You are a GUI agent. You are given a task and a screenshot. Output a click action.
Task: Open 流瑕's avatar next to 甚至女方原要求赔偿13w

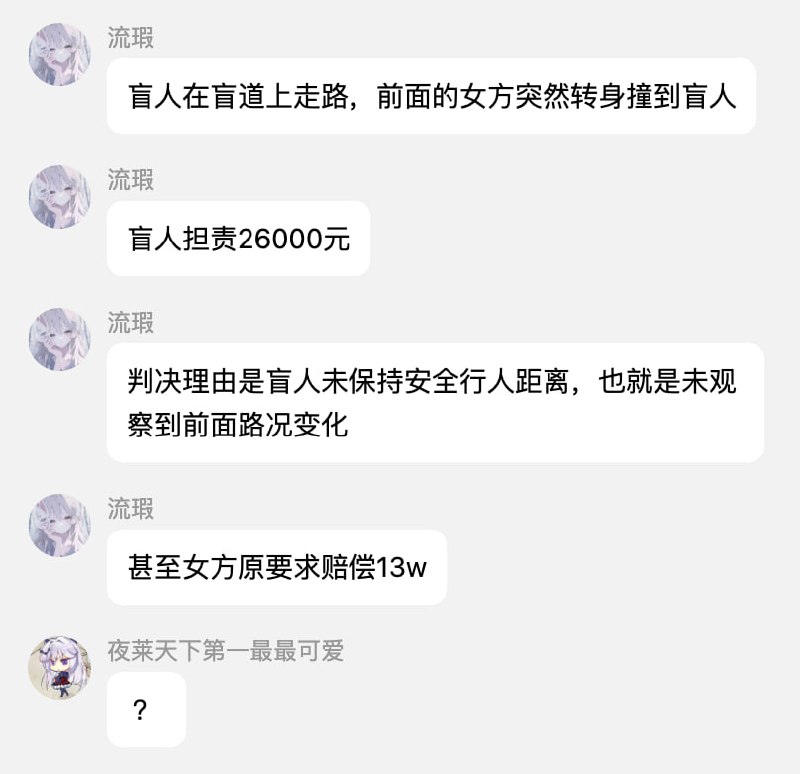pos(60,525)
